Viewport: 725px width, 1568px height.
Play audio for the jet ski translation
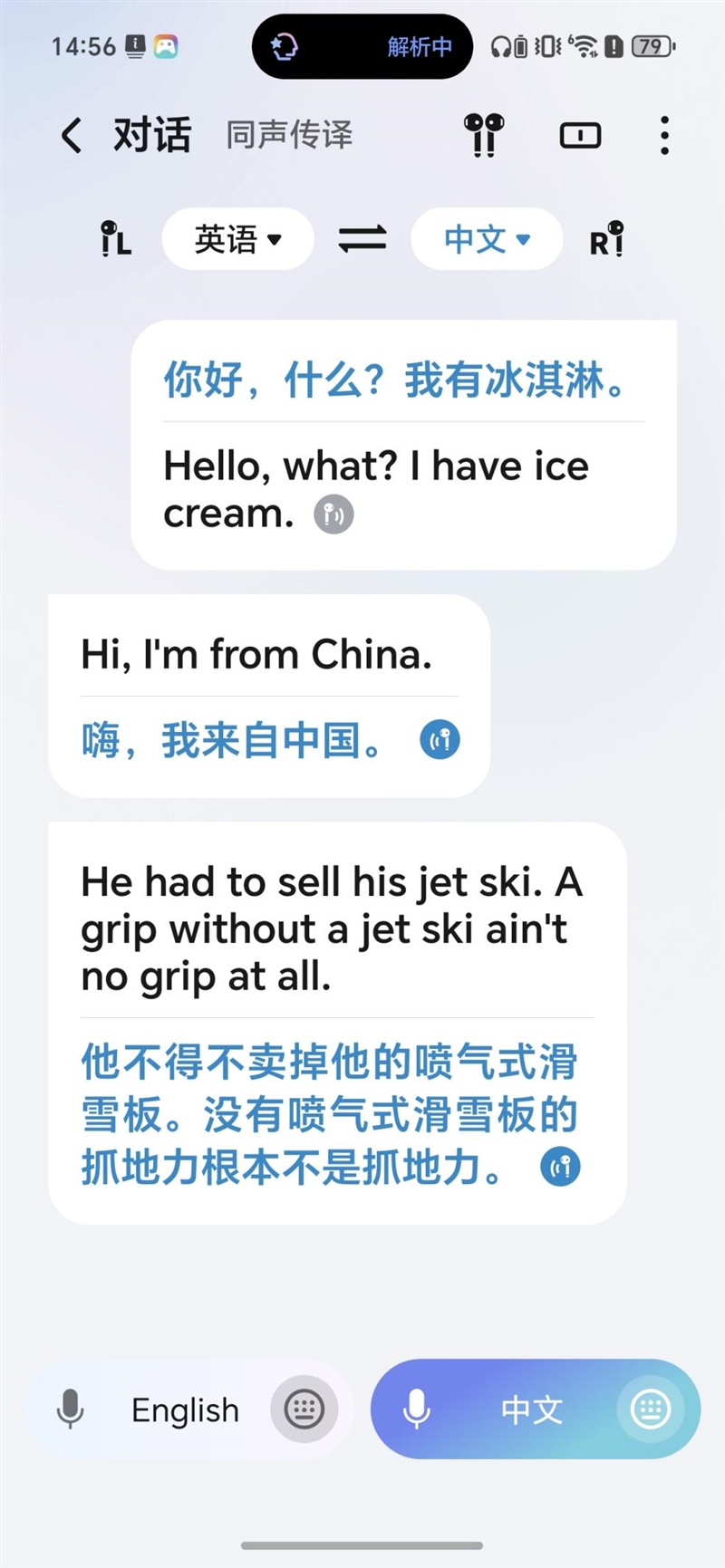click(x=560, y=1166)
